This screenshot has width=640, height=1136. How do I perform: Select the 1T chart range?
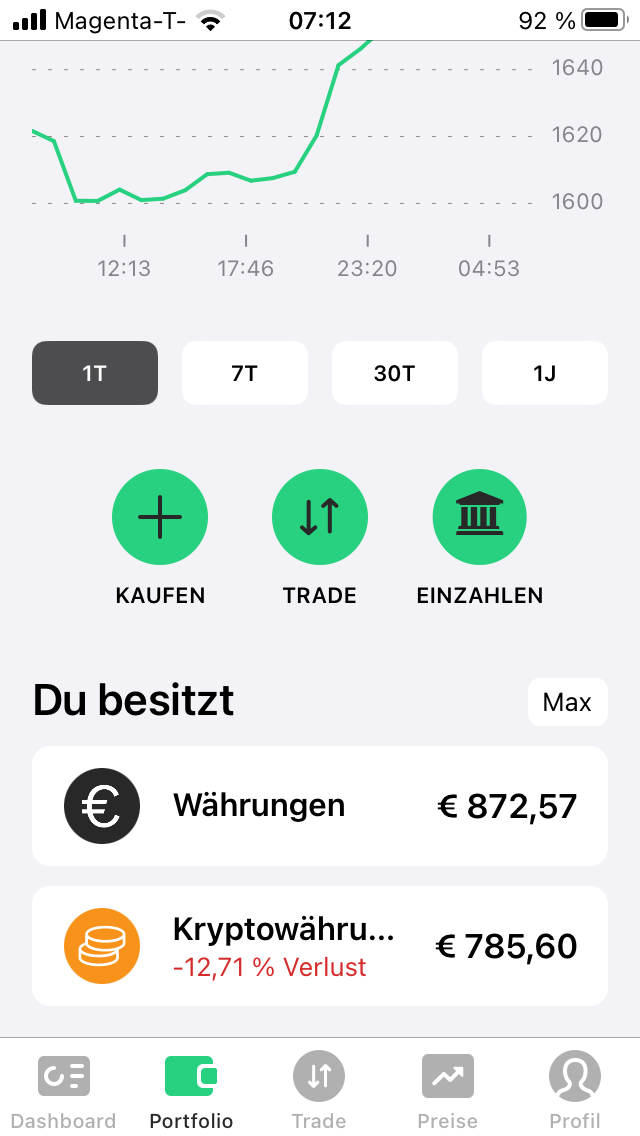pyautogui.click(x=95, y=373)
